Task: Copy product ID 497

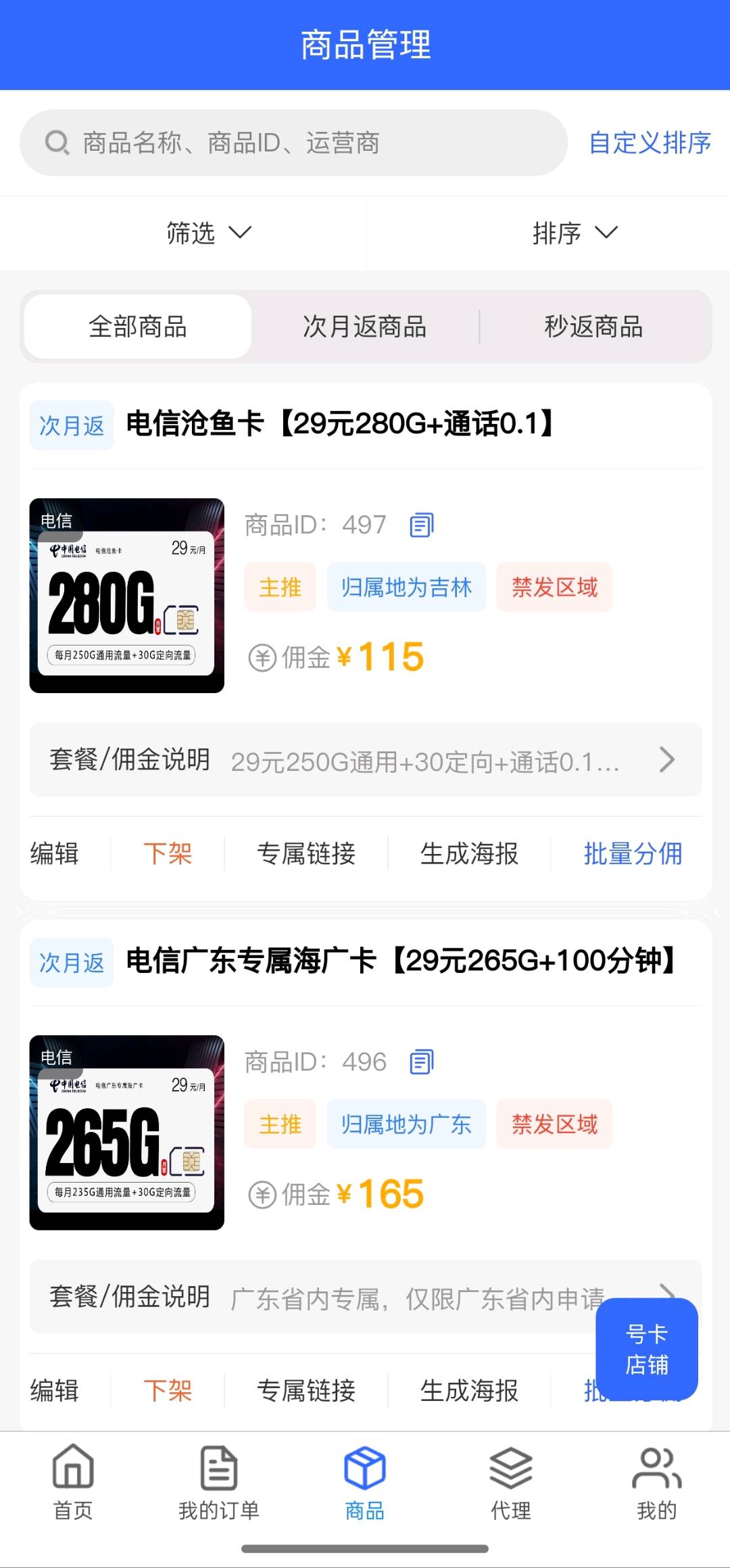Action: click(422, 525)
